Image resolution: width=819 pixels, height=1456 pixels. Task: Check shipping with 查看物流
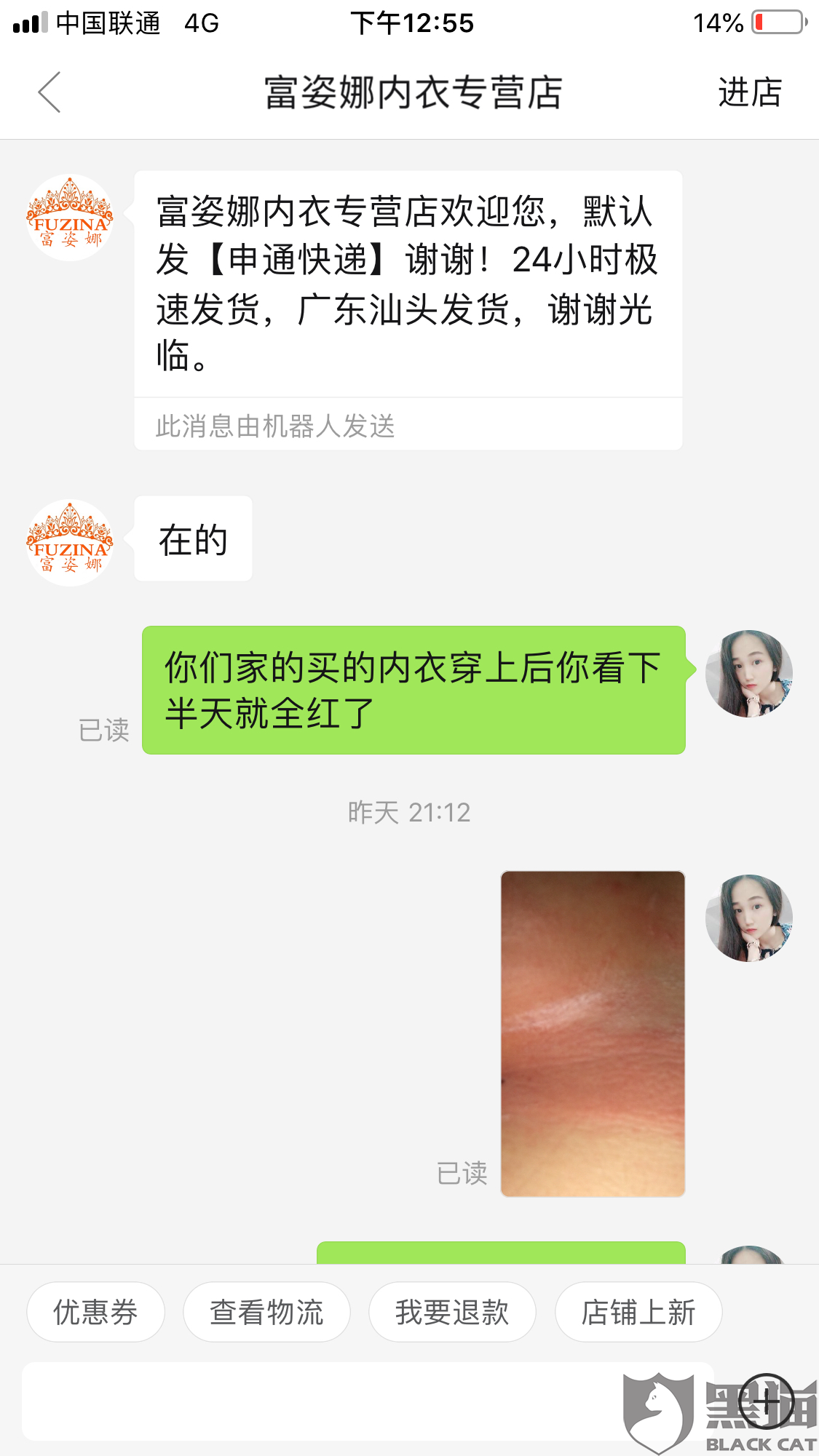pyautogui.click(x=266, y=1312)
